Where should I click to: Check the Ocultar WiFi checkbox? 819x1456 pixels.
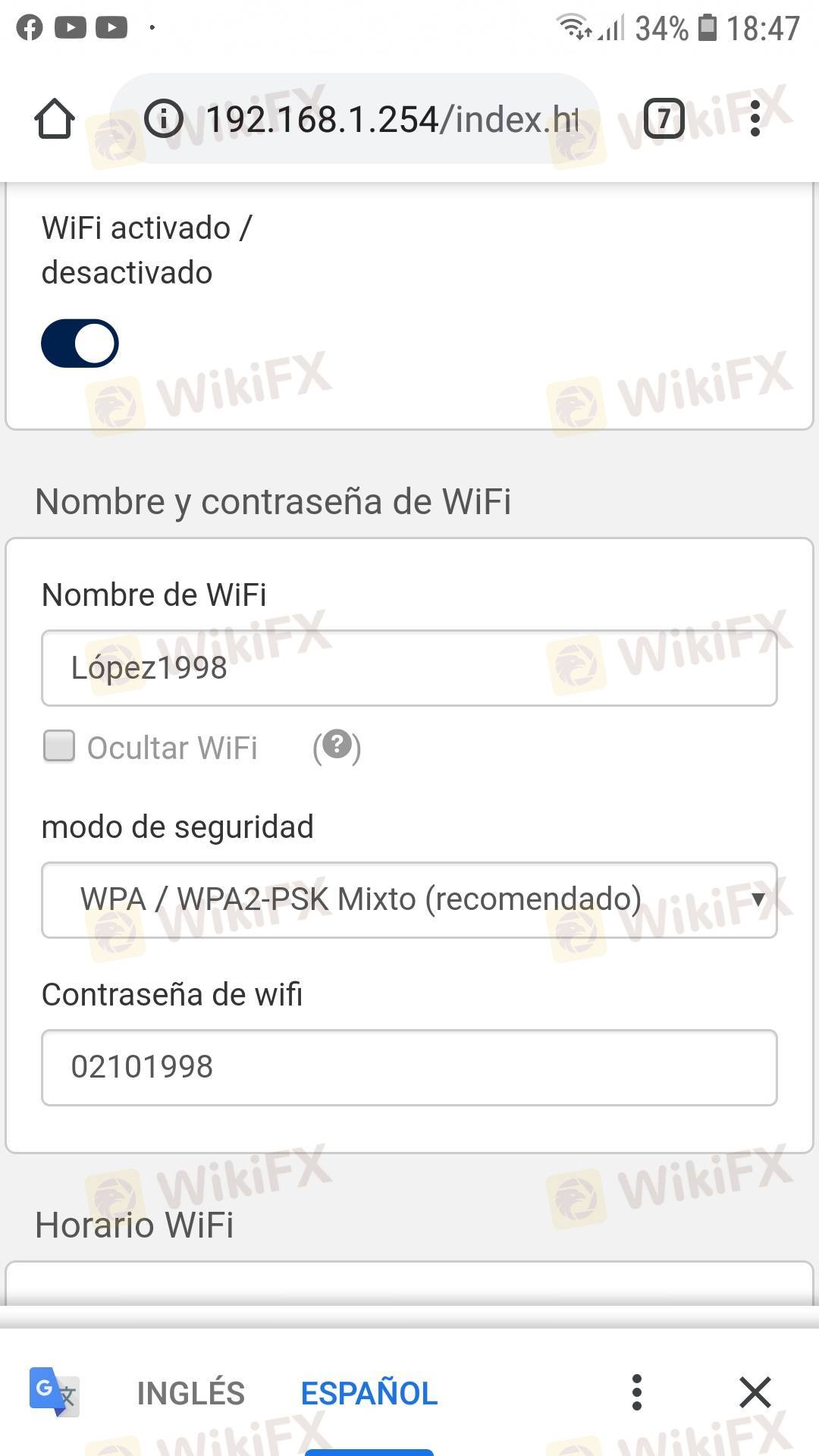click(x=59, y=746)
